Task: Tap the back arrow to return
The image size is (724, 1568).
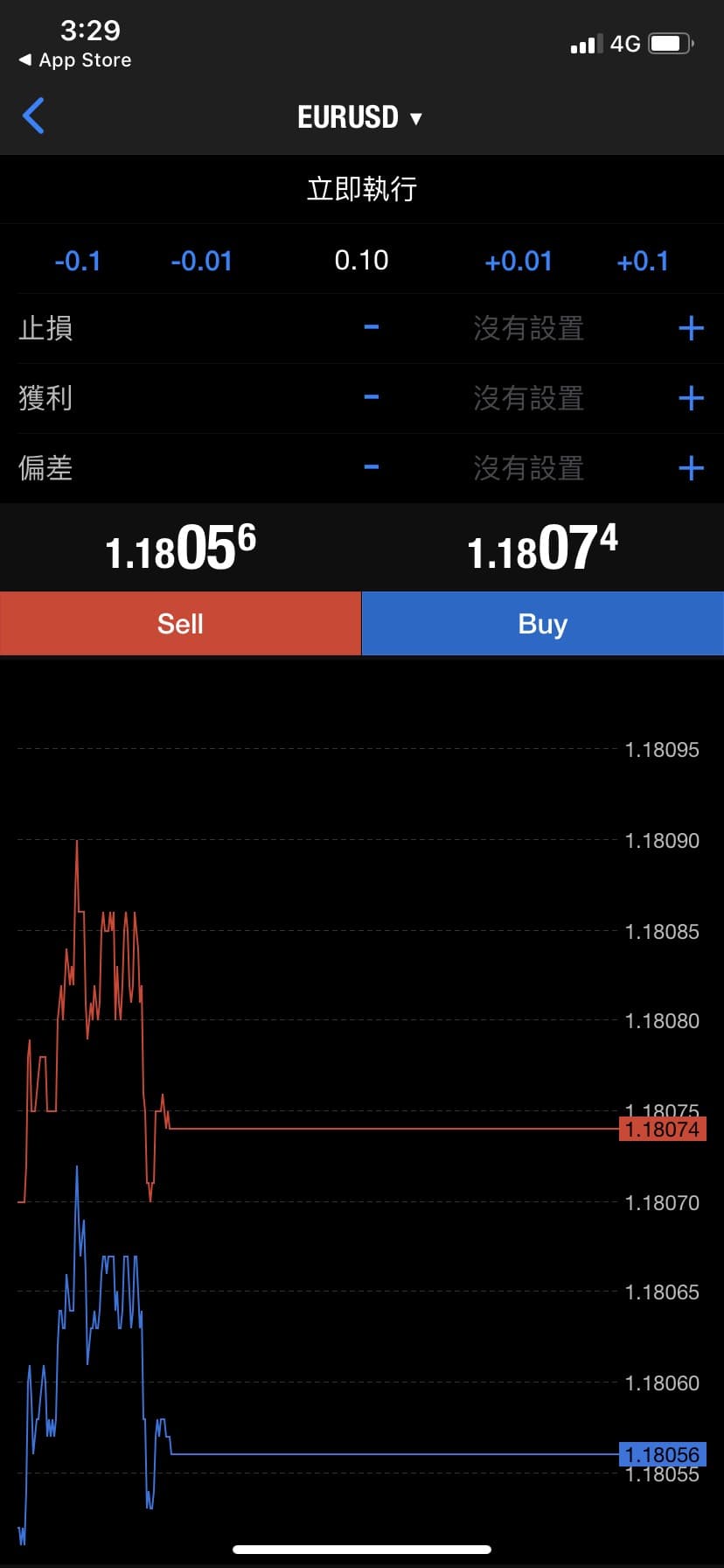Action: tap(32, 115)
